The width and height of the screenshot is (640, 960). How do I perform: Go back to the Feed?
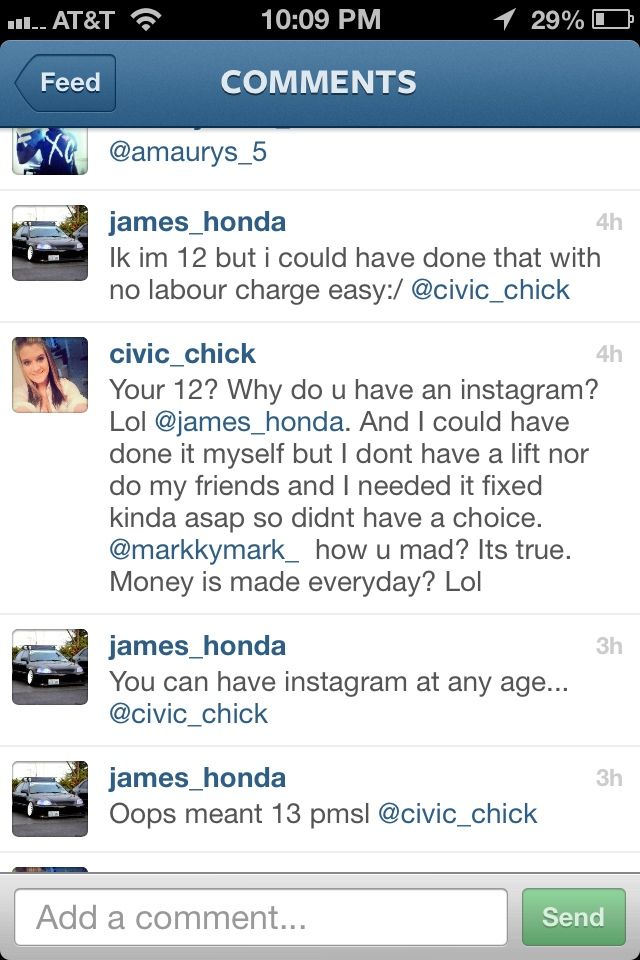pyautogui.click(x=66, y=82)
